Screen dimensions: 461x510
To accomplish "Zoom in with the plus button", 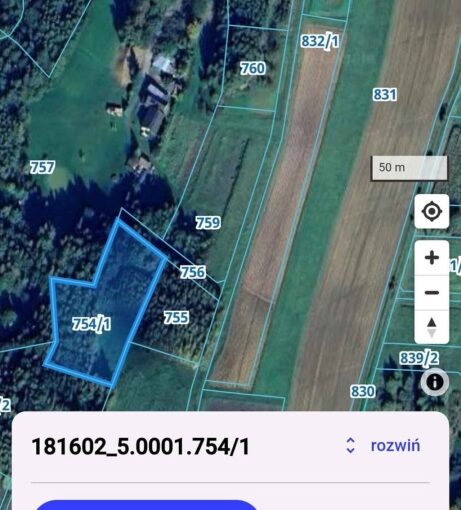I will coord(432,258).
